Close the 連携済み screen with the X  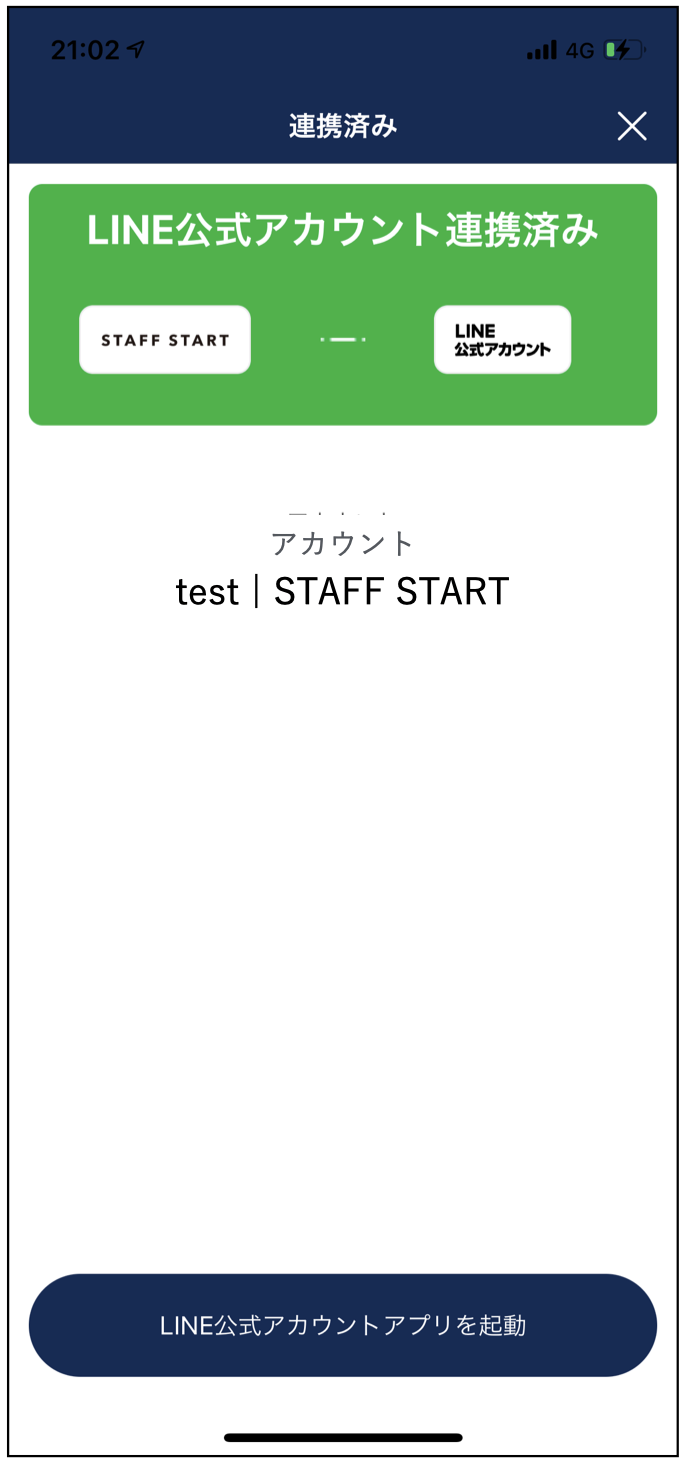pos(632,126)
